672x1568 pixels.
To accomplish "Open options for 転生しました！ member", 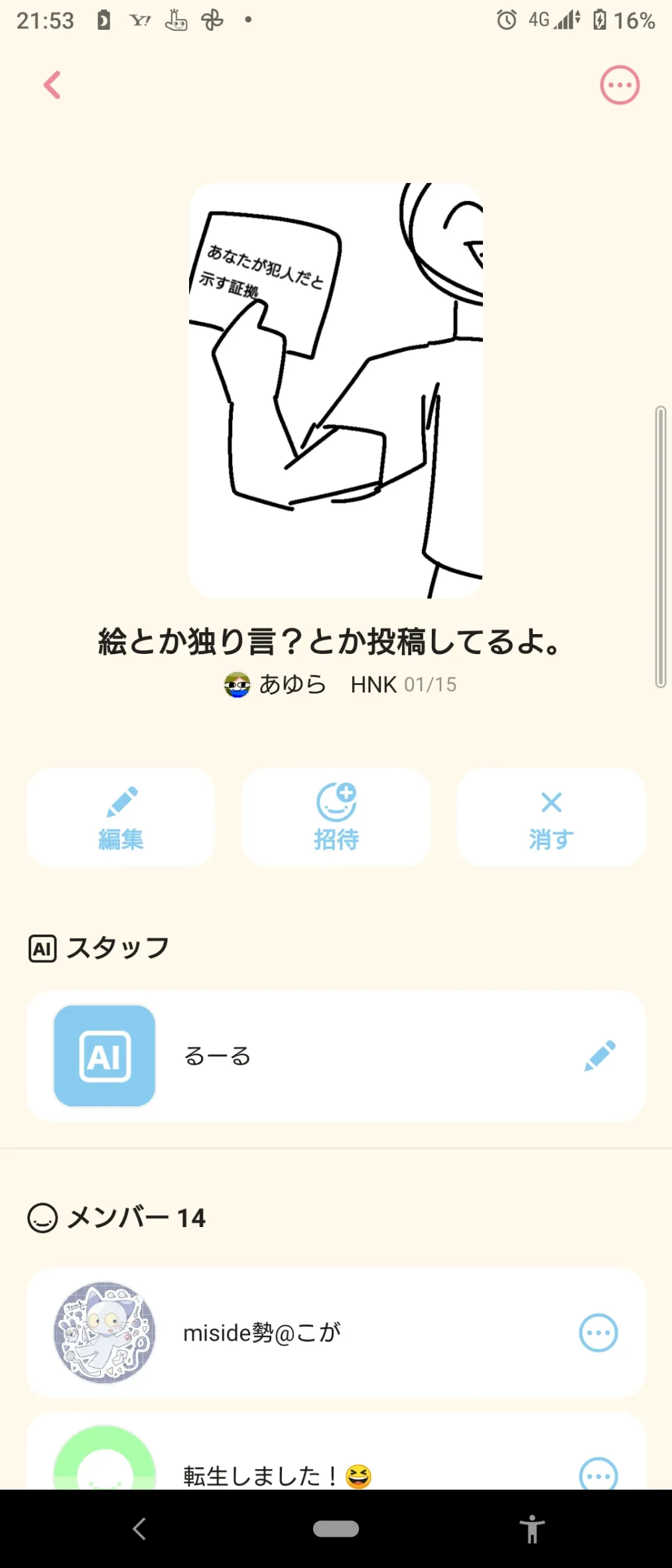I will [598, 1474].
